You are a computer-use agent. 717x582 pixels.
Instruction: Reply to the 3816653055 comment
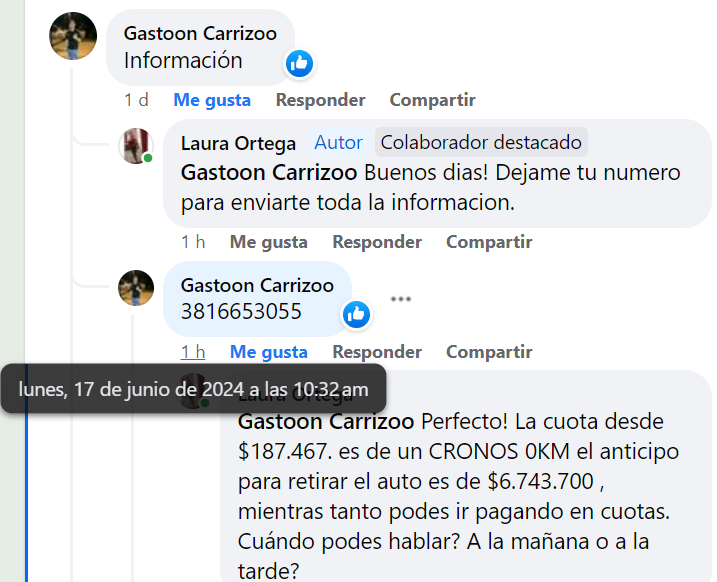[x=377, y=352]
